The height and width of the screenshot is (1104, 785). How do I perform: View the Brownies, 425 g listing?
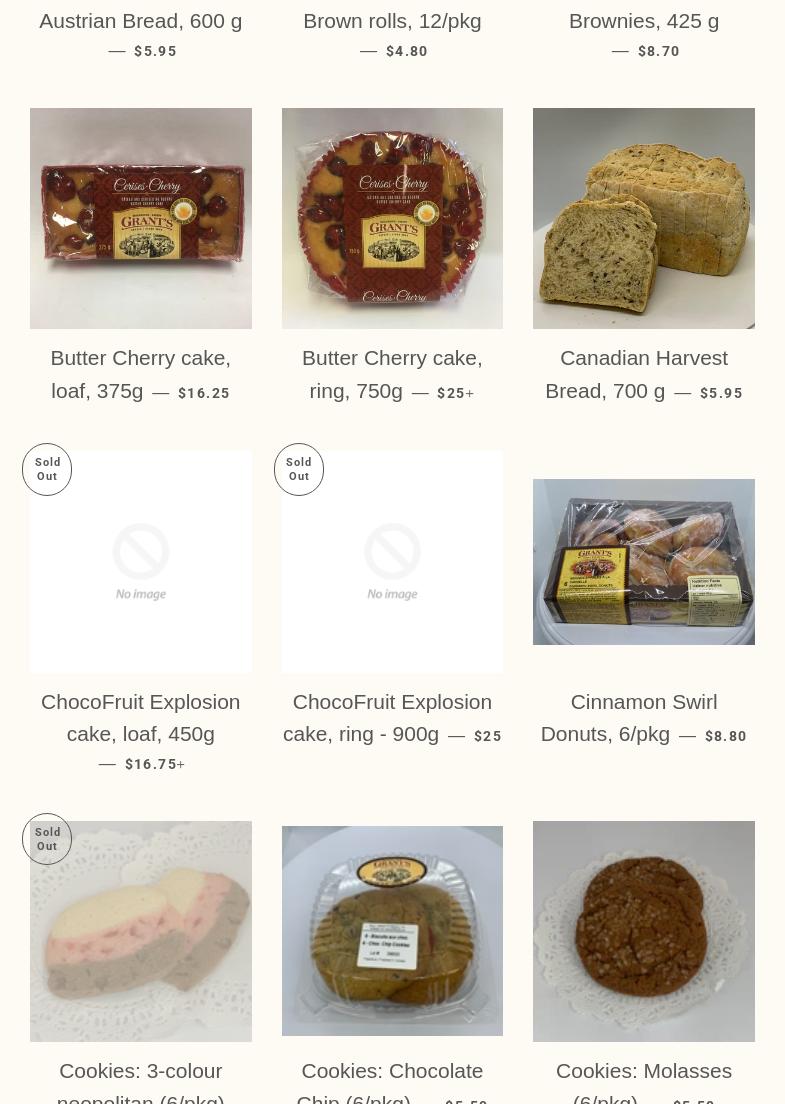(x=643, y=20)
